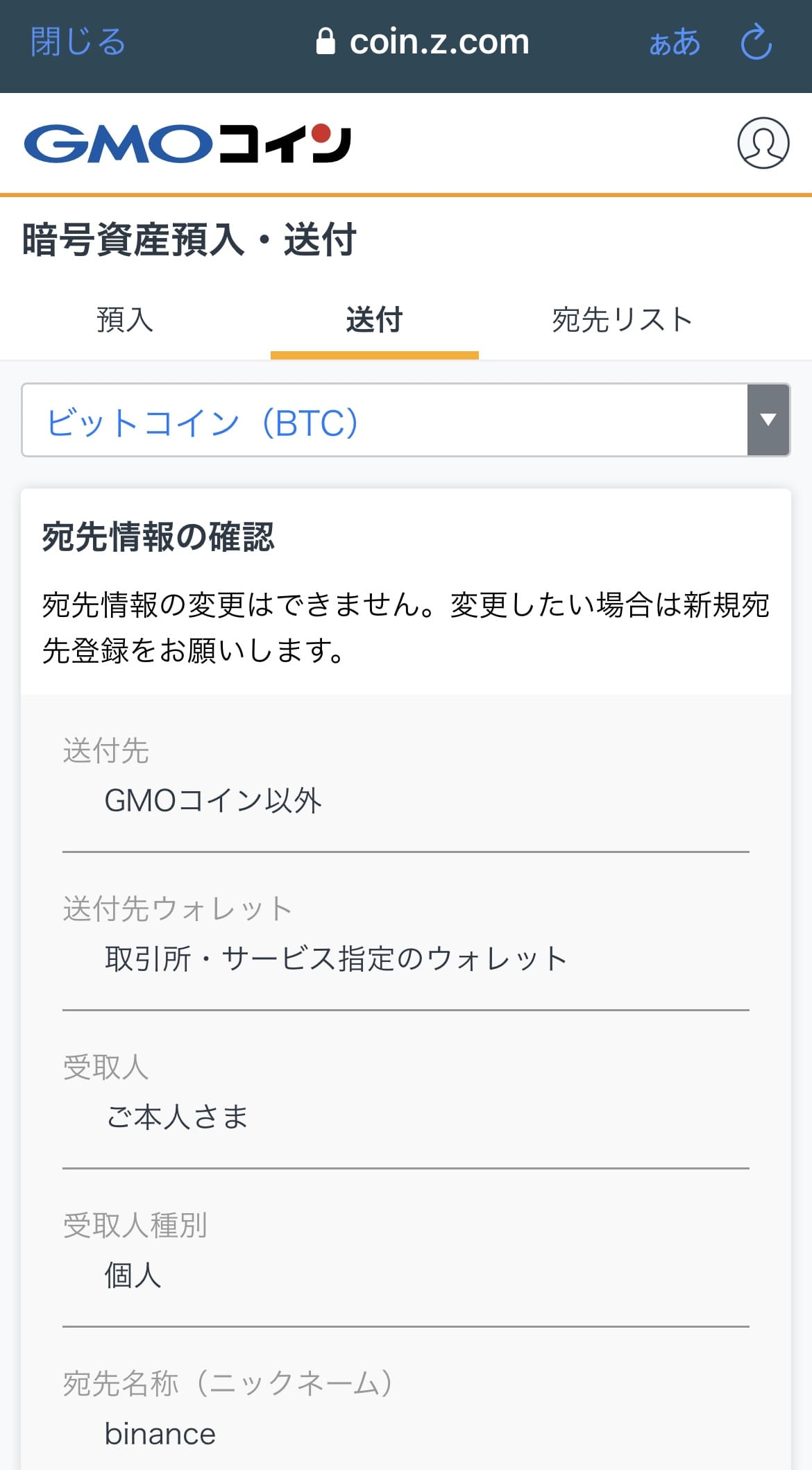Close the in-app browser with 閉じる

(78, 42)
